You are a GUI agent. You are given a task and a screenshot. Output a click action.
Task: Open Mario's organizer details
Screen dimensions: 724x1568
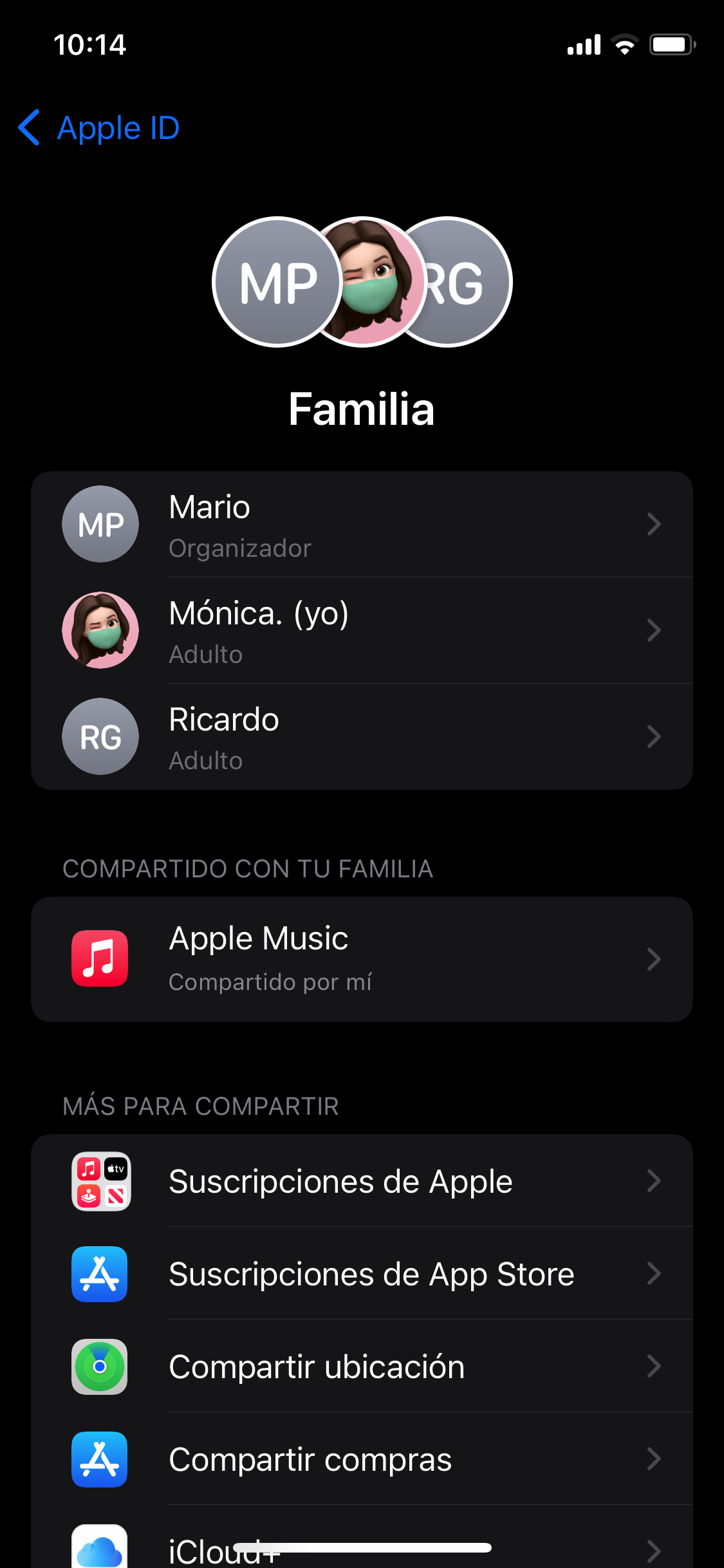coord(362,525)
